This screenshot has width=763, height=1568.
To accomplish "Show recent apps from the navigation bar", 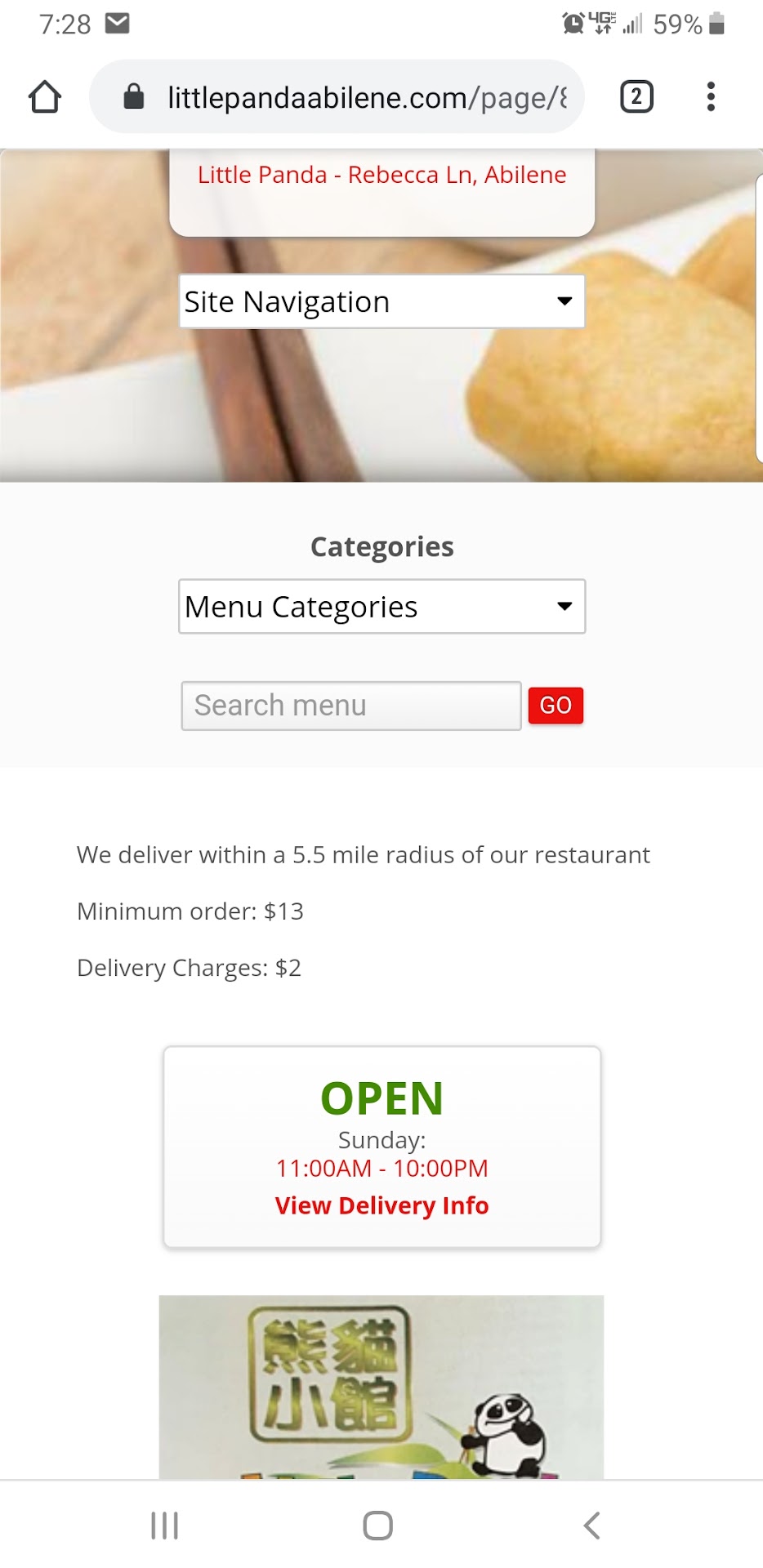I will coord(164,1525).
